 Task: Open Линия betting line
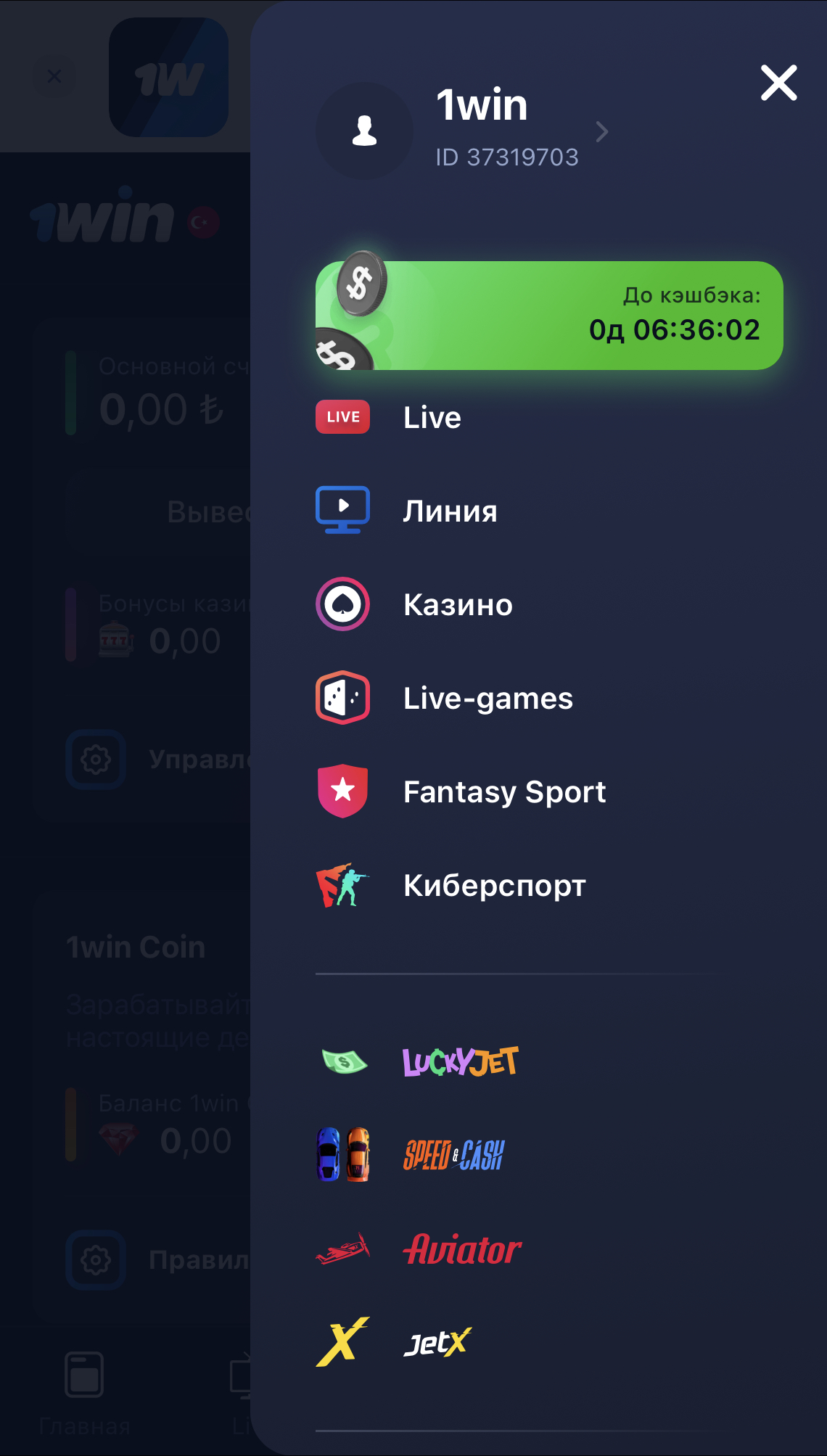(450, 511)
